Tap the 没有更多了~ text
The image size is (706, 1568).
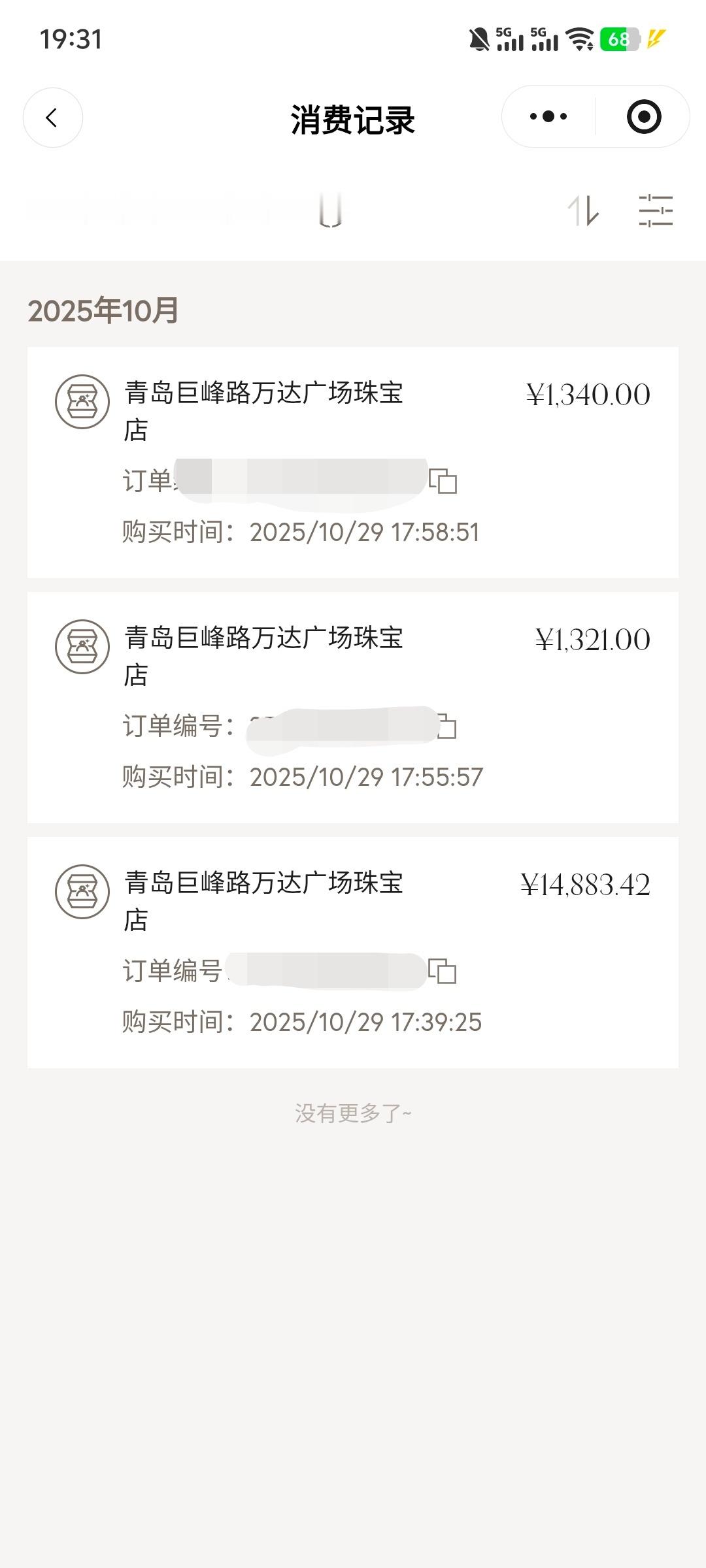[353, 1113]
